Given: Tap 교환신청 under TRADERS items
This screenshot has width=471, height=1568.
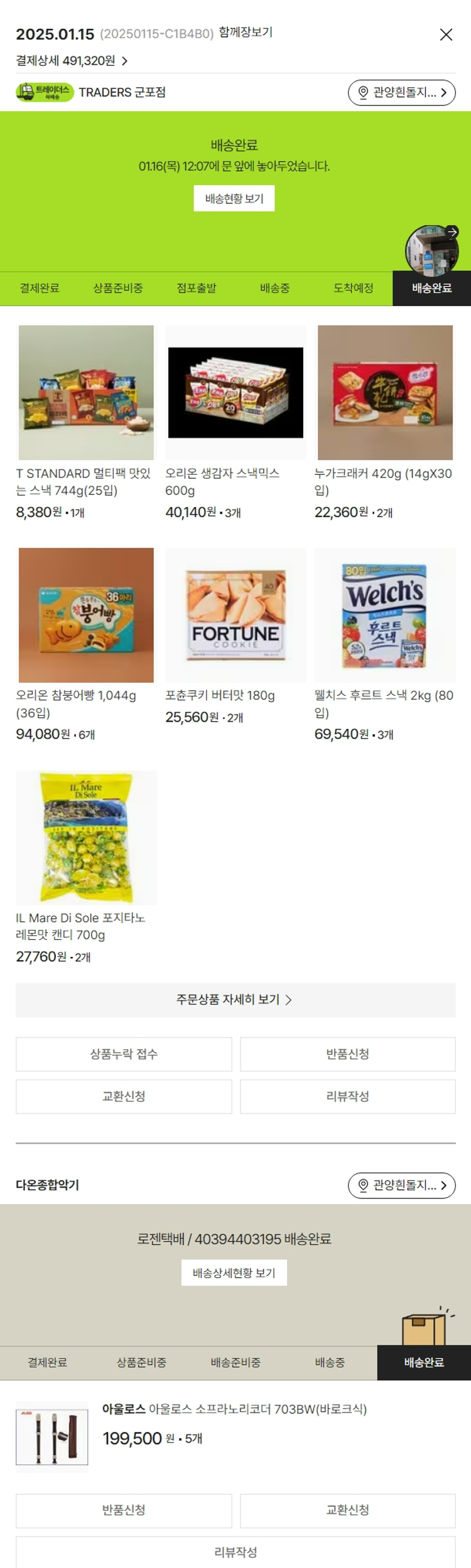Looking at the screenshot, I should point(124,1096).
